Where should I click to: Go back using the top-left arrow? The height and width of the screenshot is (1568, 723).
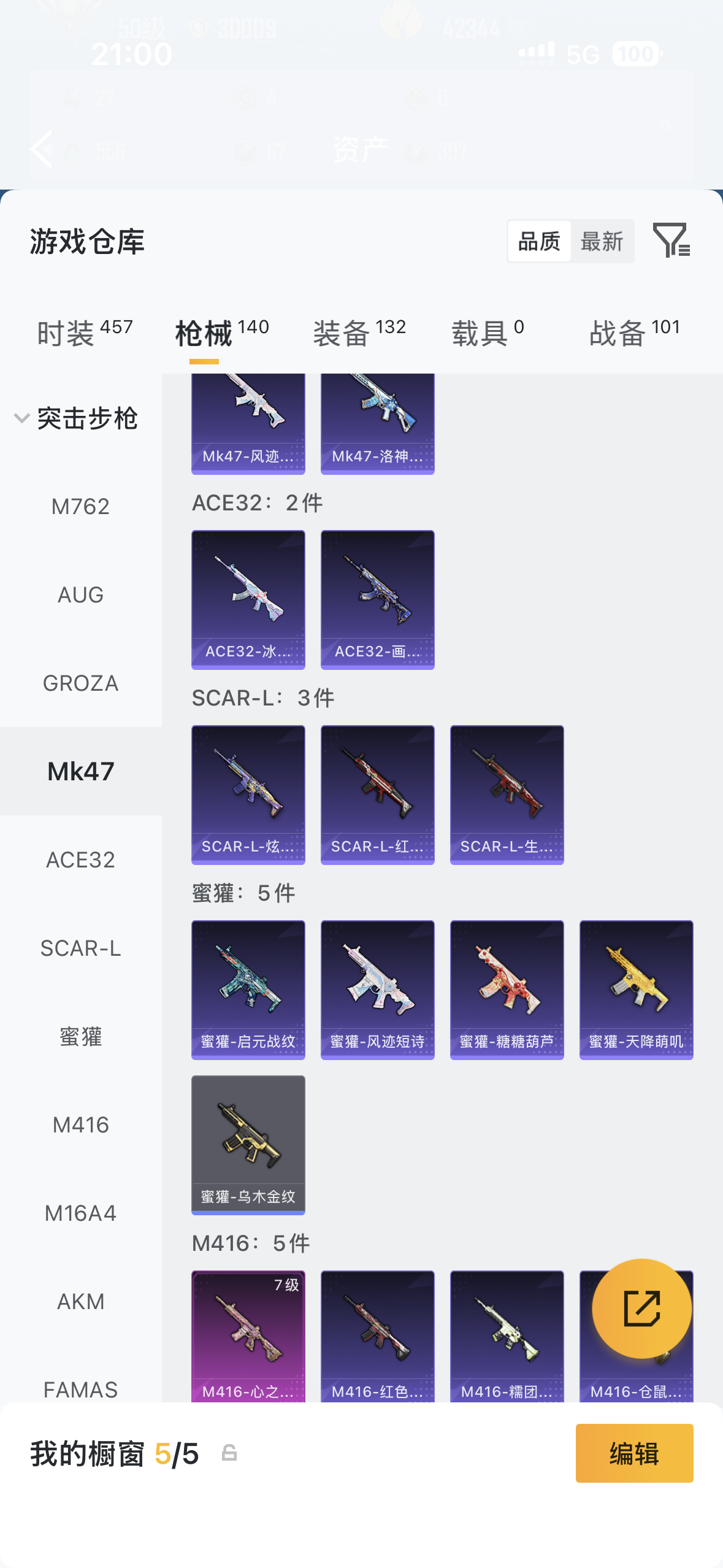click(42, 149)
